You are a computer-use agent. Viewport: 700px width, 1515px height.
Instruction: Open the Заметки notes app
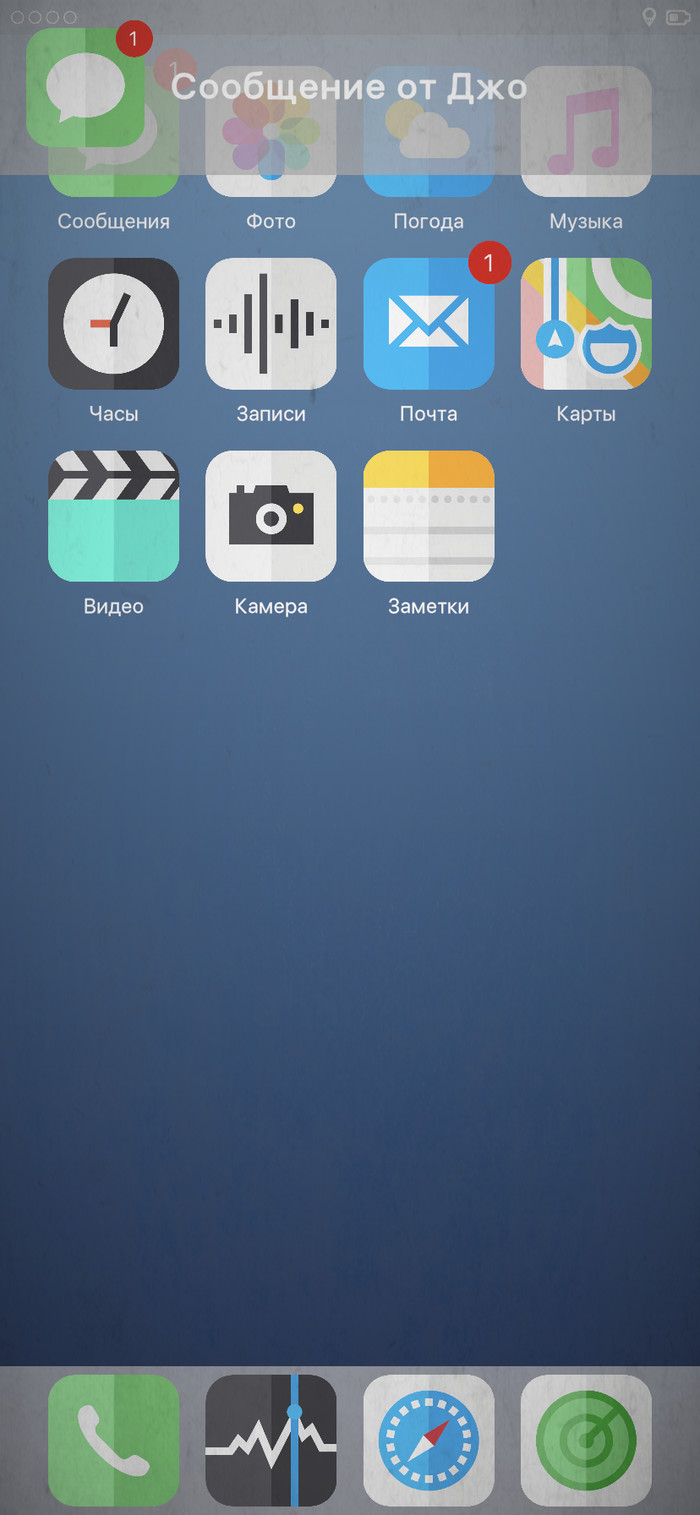(x=428, y=516)
